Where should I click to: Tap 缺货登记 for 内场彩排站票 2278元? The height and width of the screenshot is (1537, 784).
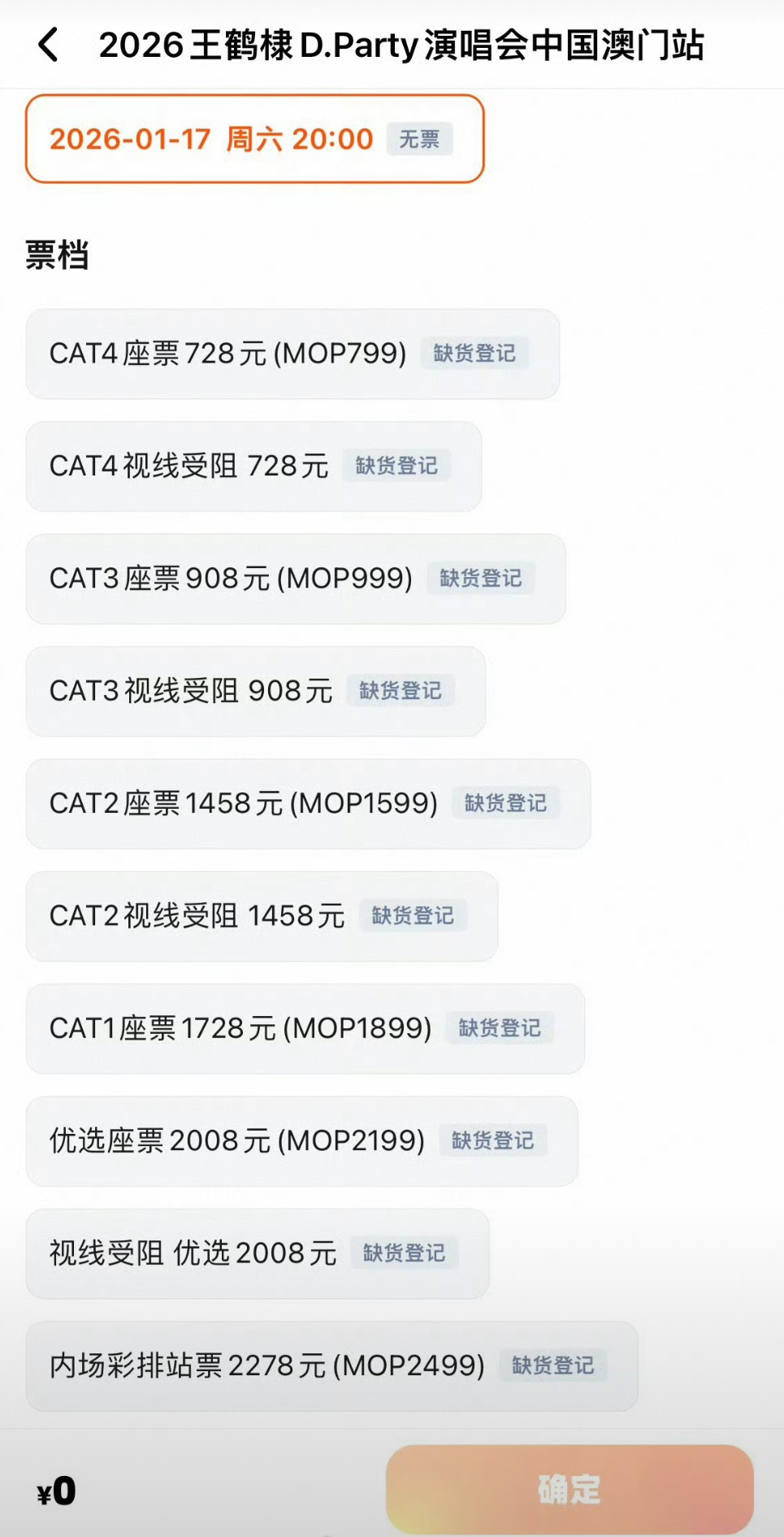click(x=553, y=1365)
